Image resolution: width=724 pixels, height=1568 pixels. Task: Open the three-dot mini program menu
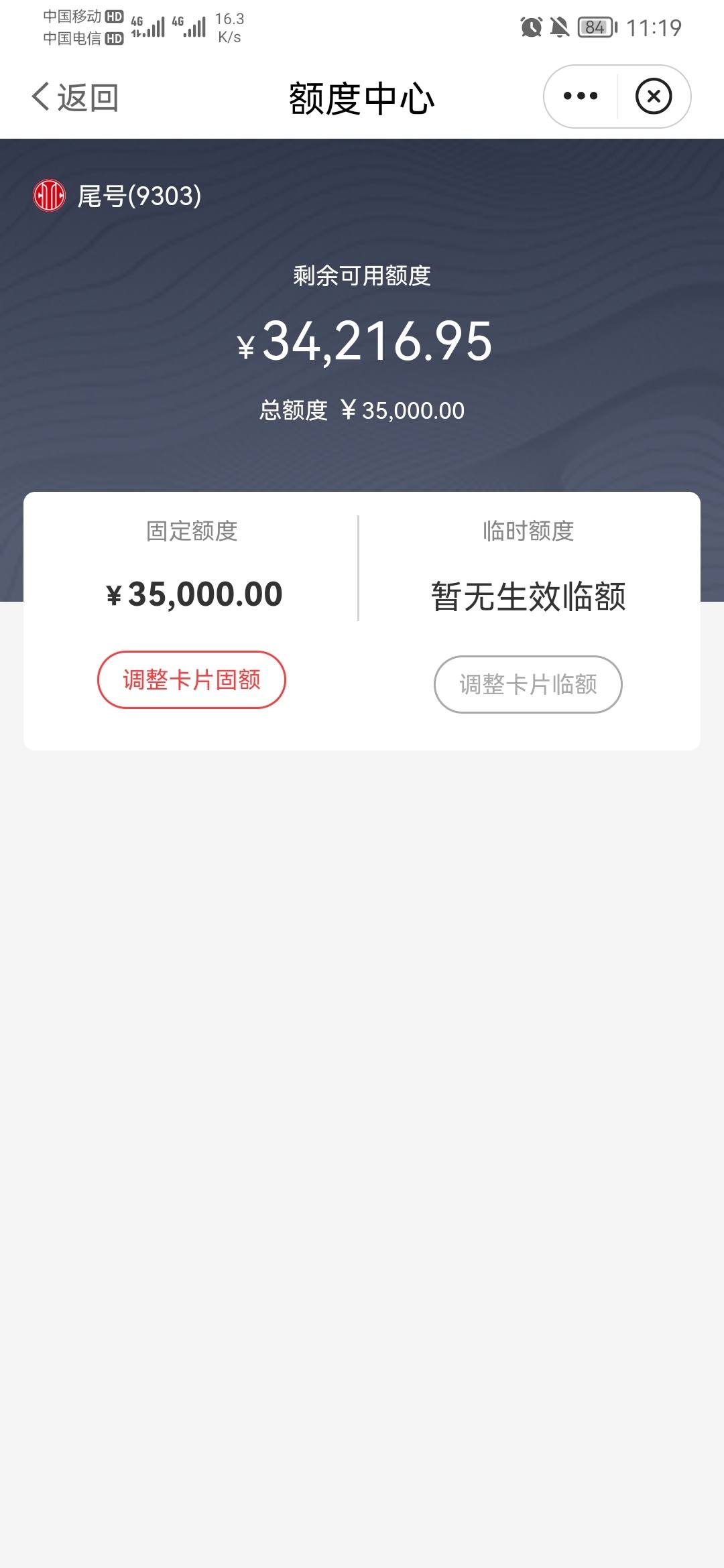click(581, 96)
